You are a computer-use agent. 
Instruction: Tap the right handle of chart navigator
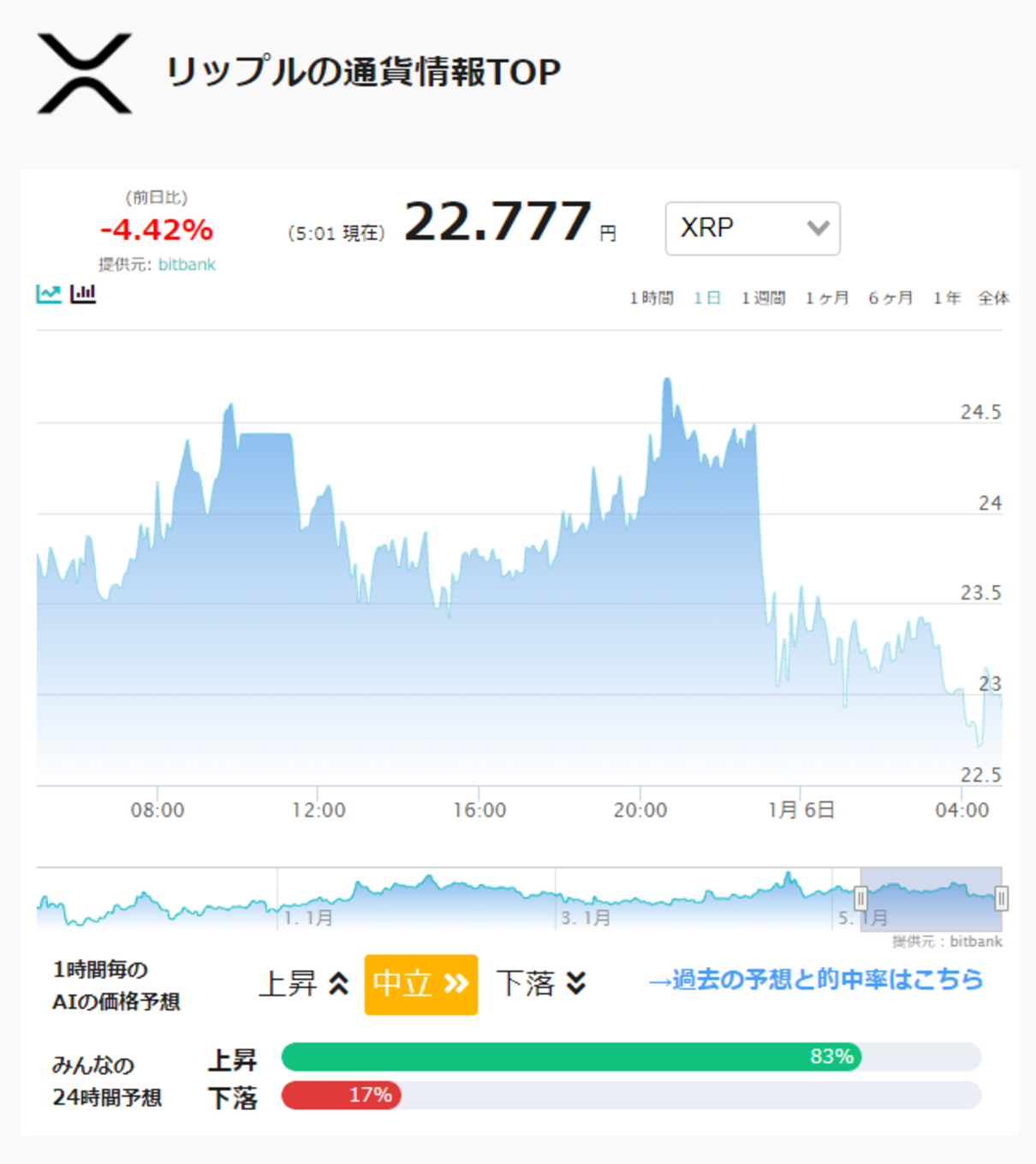(1001, 898)
